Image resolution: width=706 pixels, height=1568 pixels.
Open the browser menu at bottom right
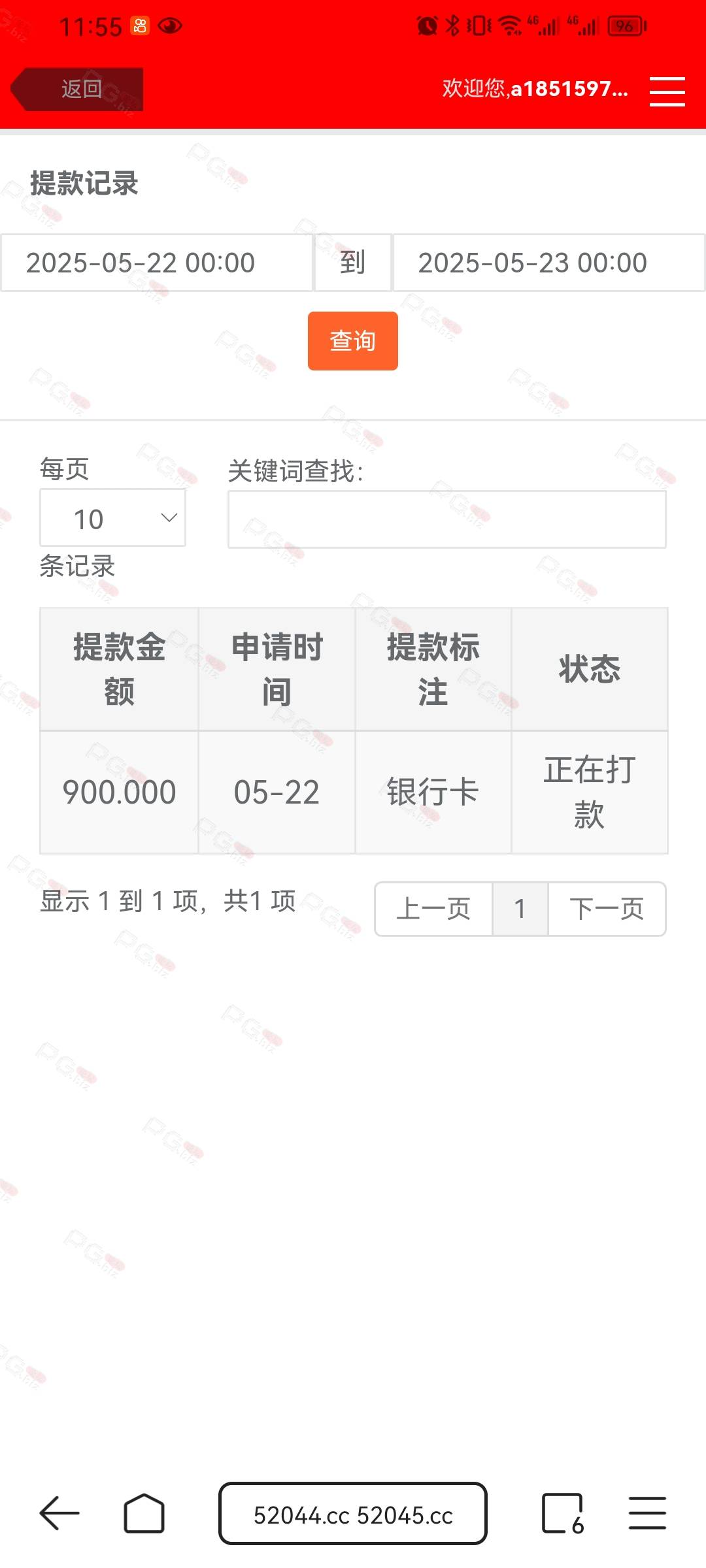647,1513
